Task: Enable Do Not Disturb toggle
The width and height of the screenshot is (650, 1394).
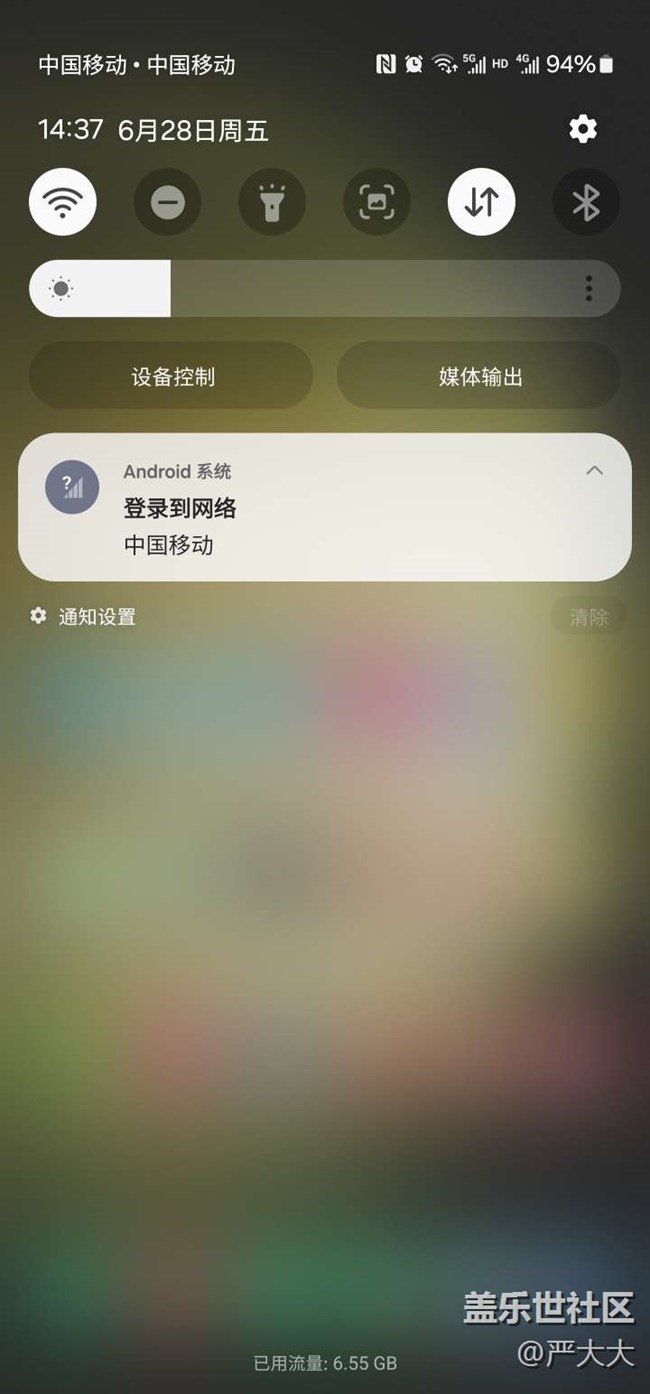Action: coord(167,202)
